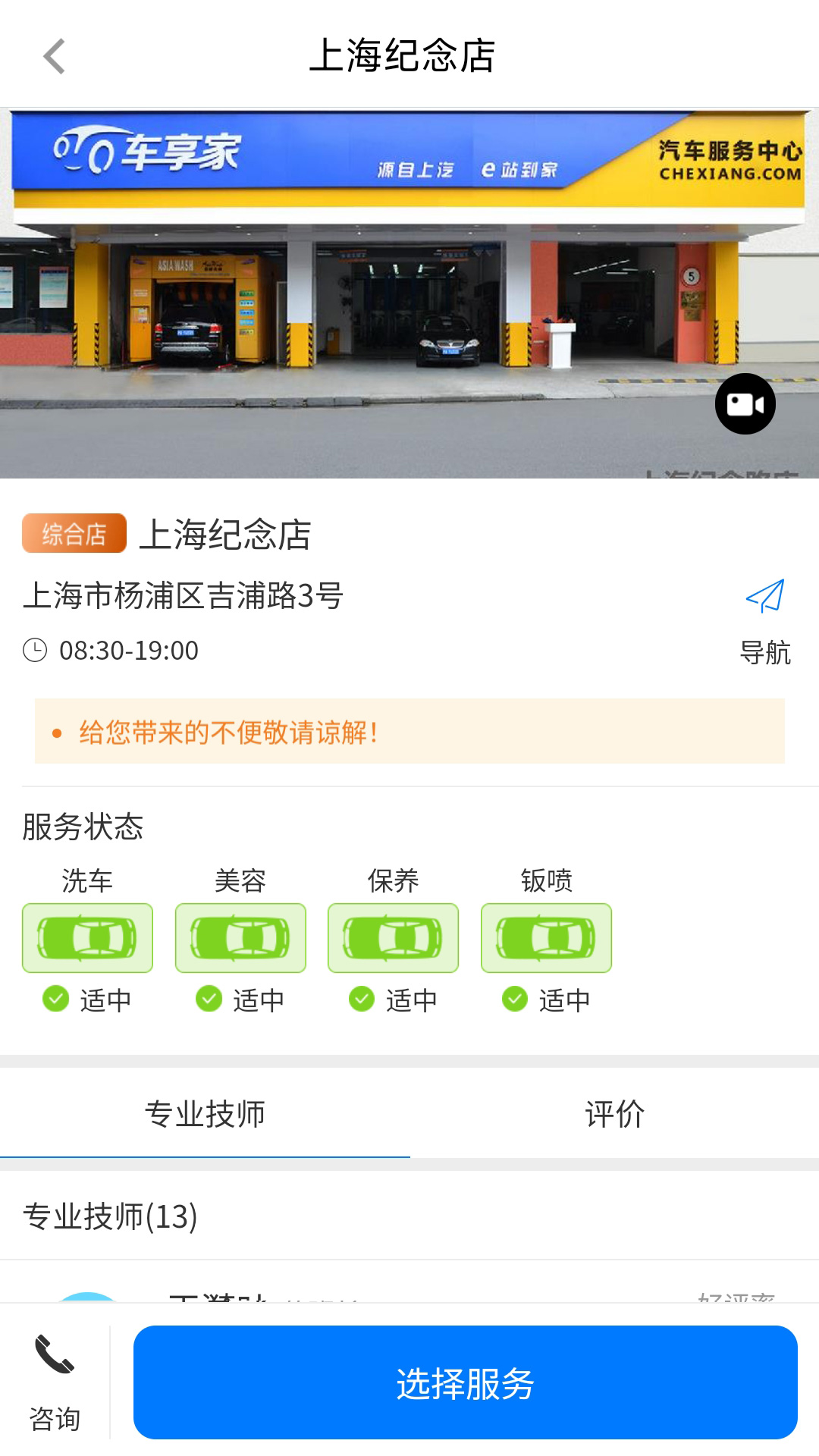Switch to the 评价 reviews tab
This screenshot has height=1456, width=819.
[614, 1114]
